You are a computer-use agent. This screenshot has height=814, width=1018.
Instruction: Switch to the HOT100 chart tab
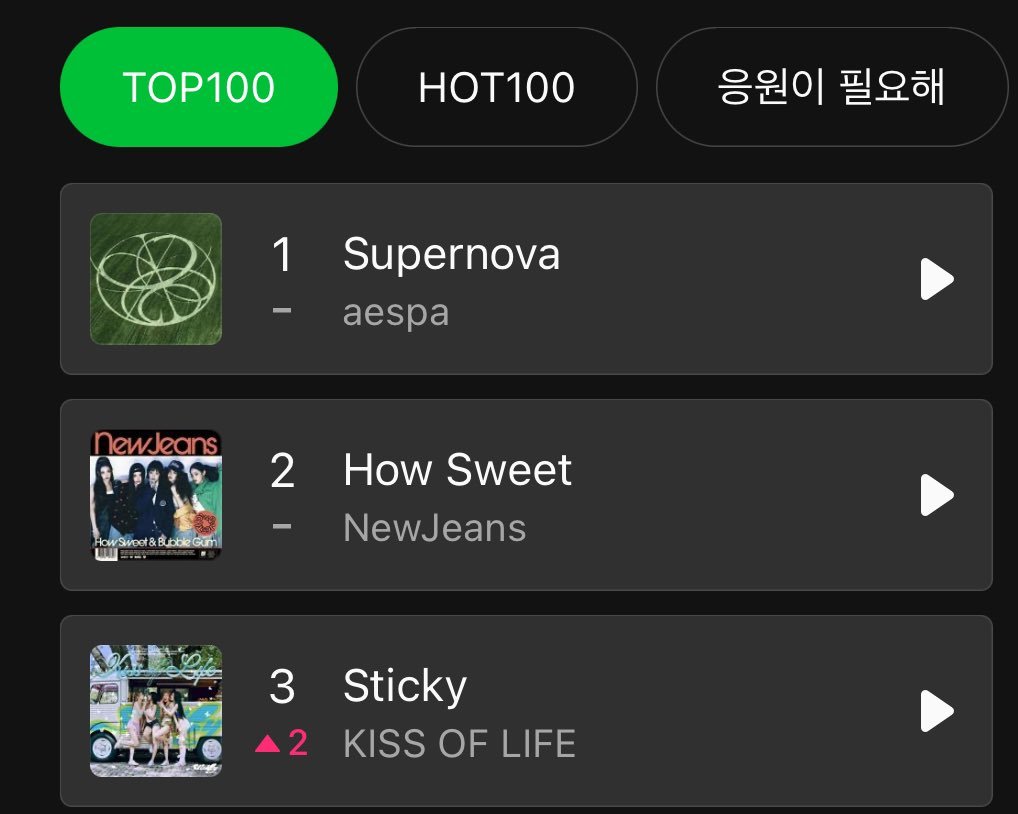(496, 88)
